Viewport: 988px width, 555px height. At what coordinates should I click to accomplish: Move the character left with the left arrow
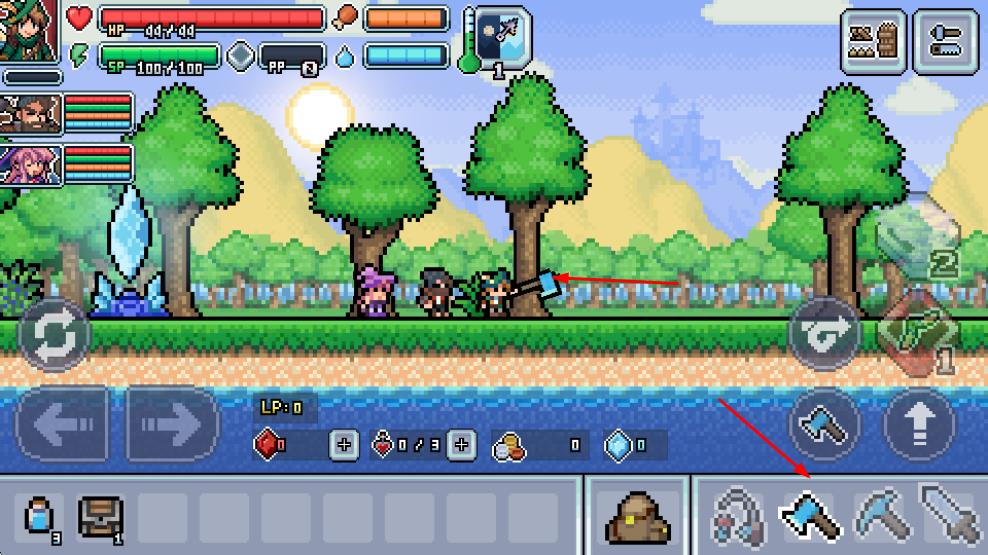point(62,424)
